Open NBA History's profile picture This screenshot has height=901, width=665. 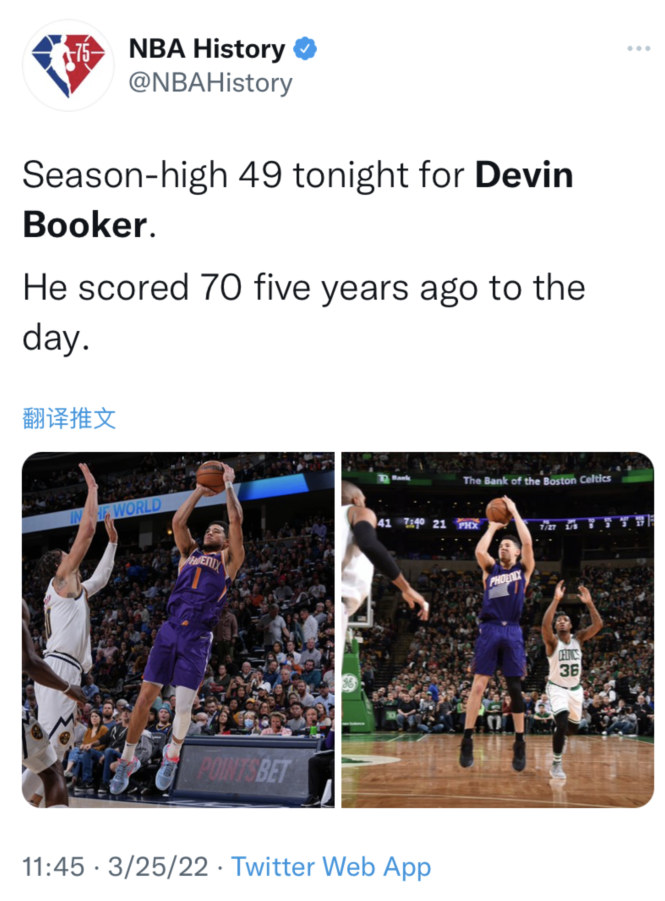pos(68,65)
